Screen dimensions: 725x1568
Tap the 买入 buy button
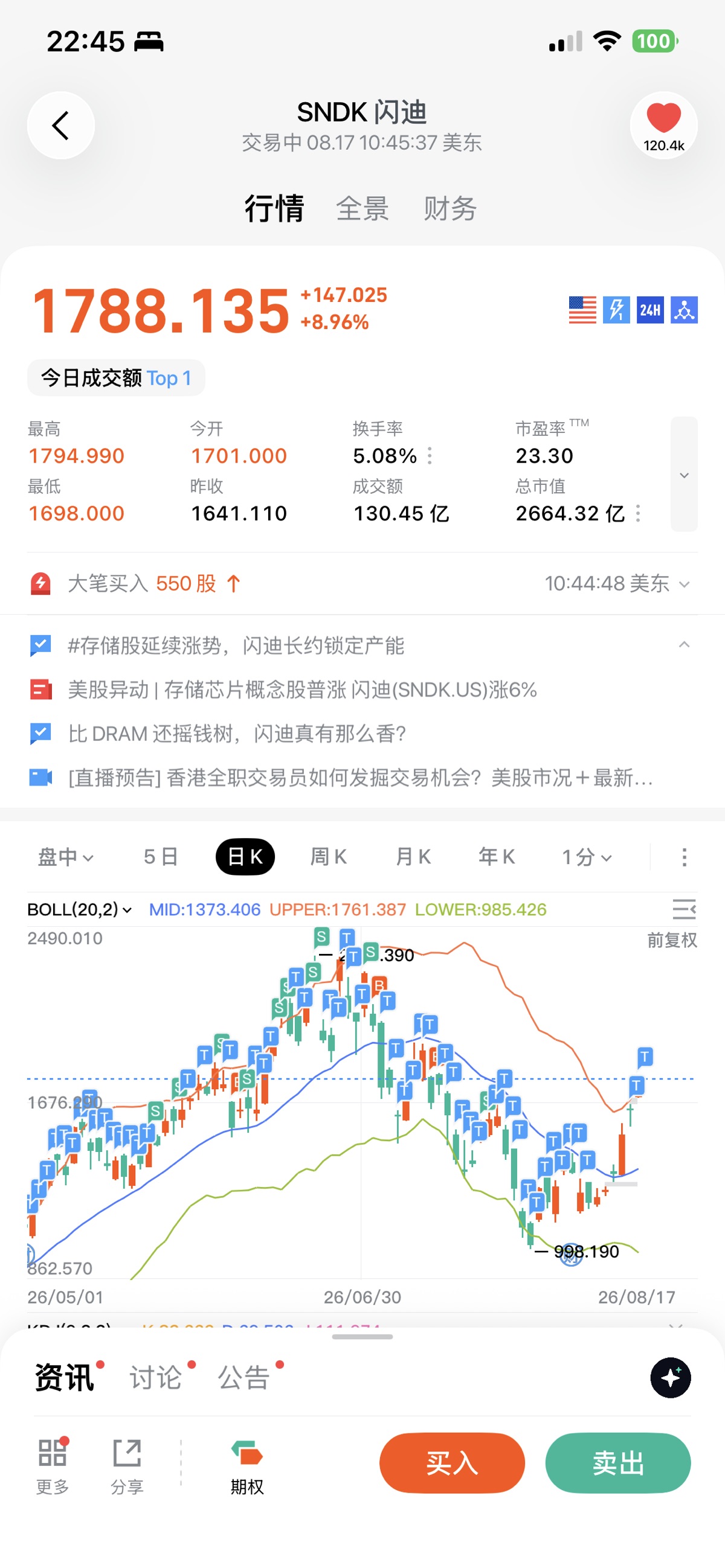click(x=452, y=1463)
